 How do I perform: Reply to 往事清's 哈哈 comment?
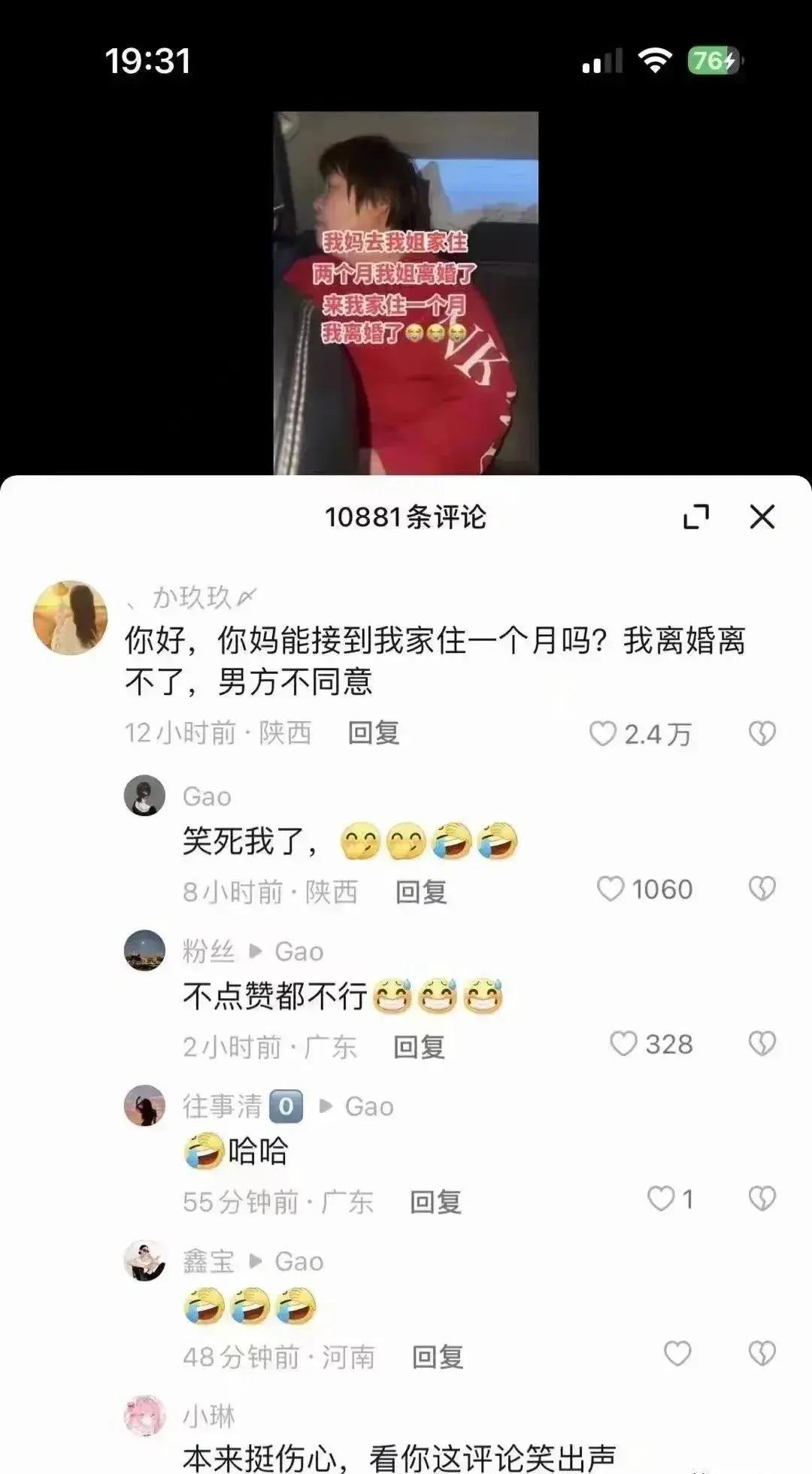click(435, 1202)
